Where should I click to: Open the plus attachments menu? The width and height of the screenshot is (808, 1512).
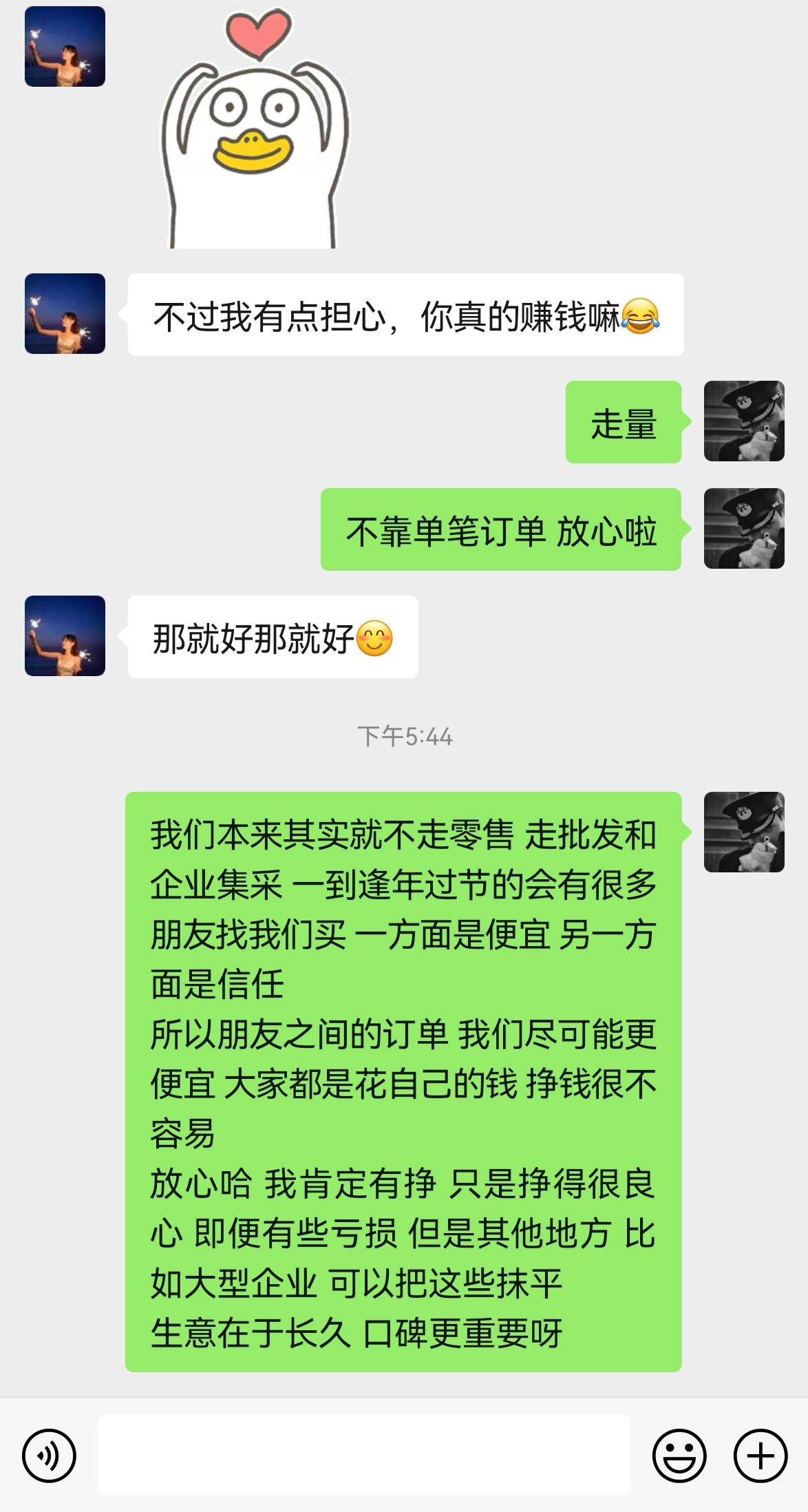(x=760, y=1456)
